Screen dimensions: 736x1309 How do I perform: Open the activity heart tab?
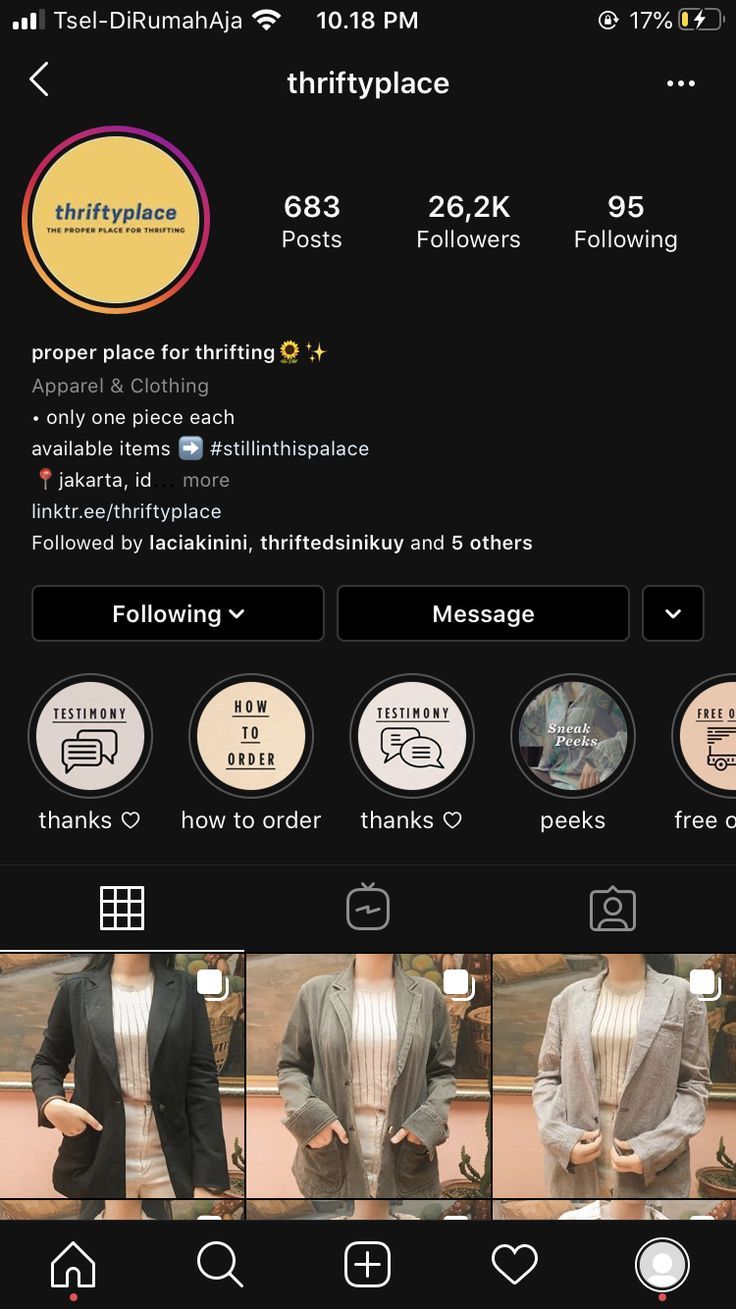514,1265
